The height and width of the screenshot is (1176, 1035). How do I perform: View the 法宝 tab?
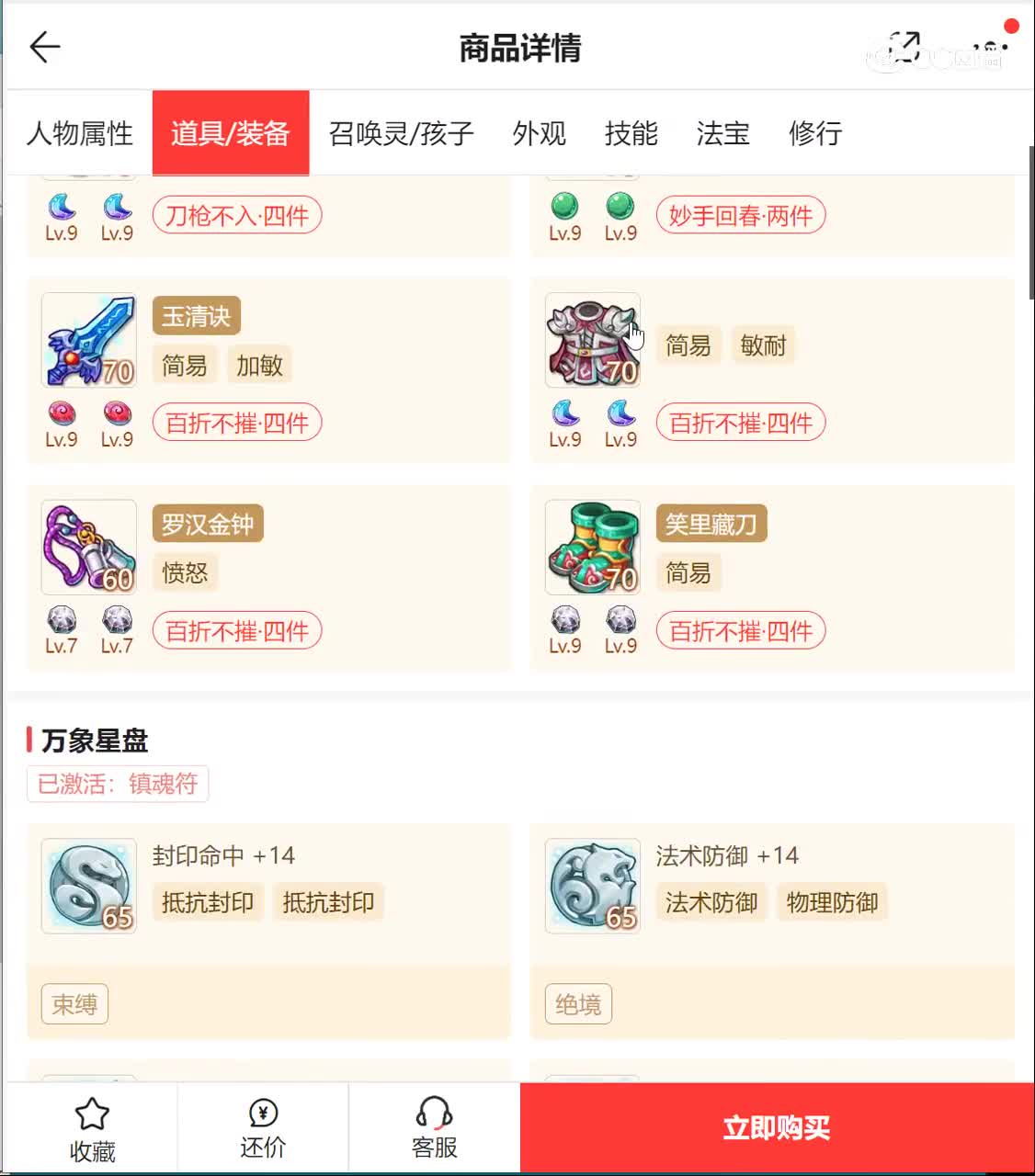(x=722, y=133)
